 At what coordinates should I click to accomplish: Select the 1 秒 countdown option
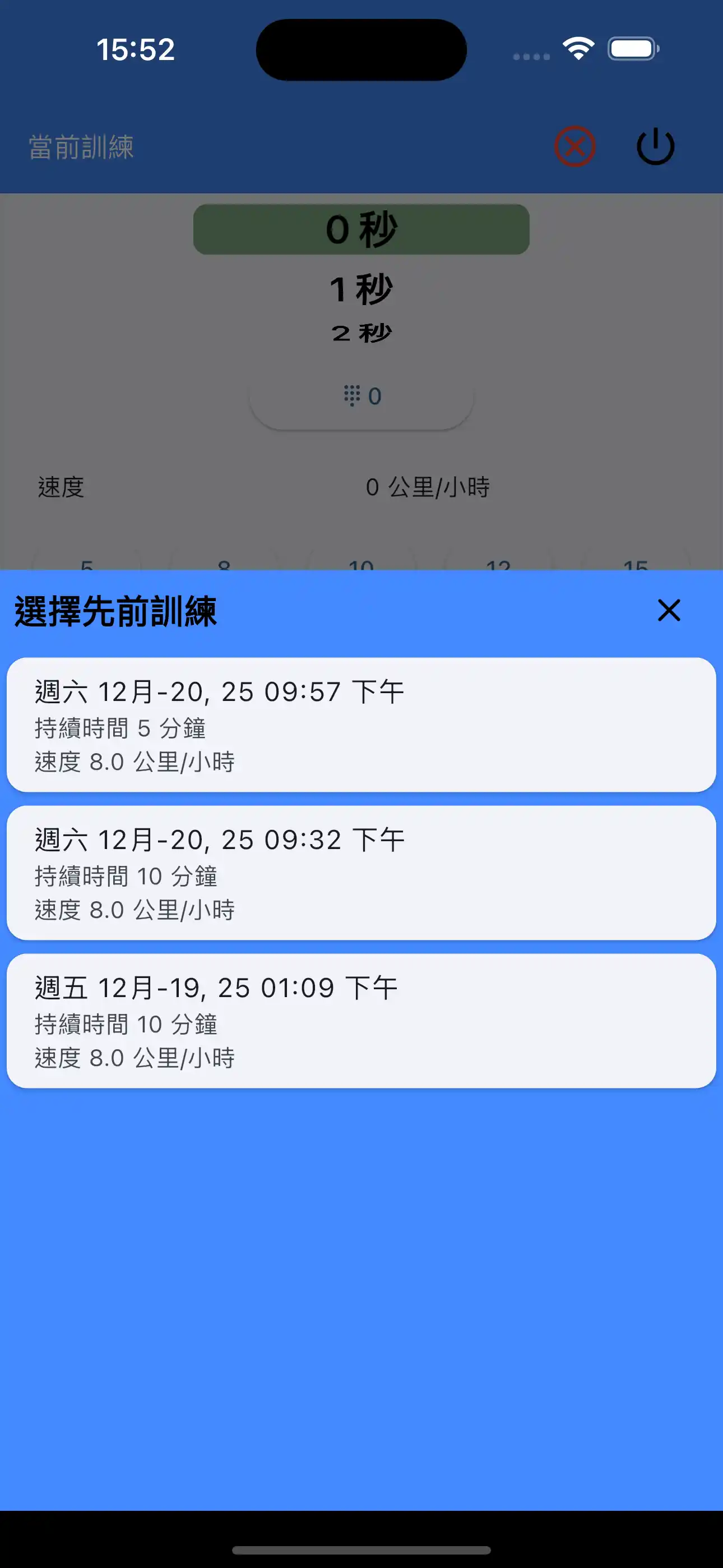tap(361, 287)
